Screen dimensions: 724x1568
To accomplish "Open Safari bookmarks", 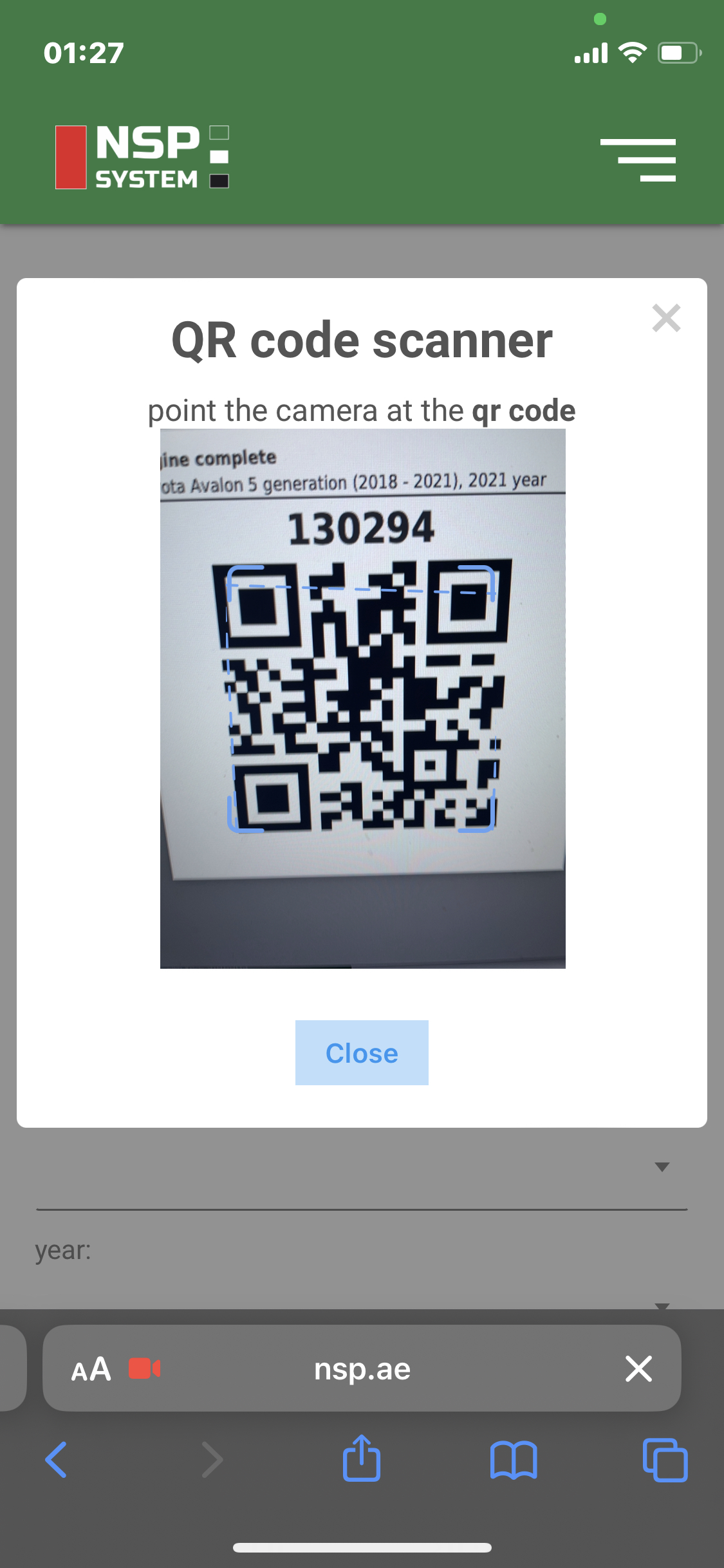I will coord(513,1460).
